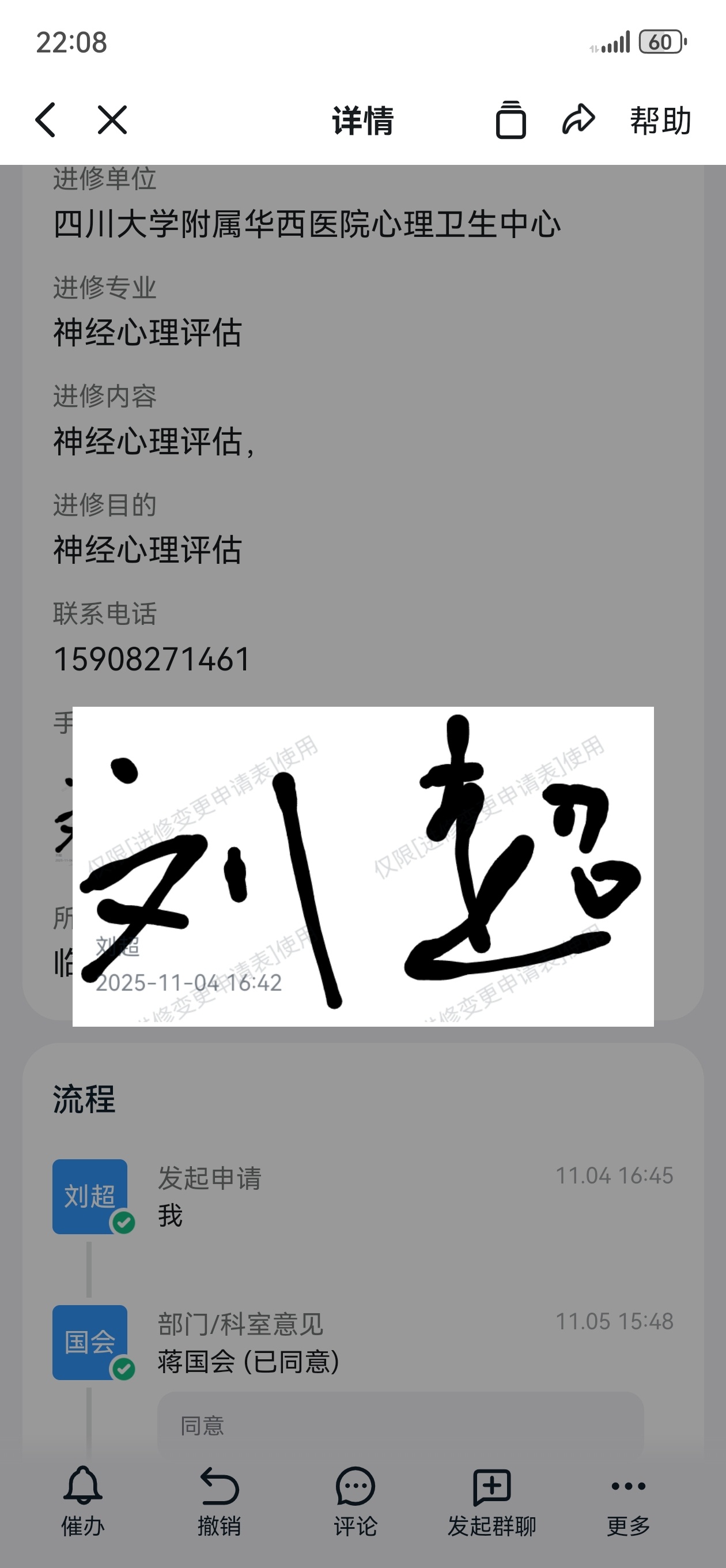Start a group chat via 发起群聊

(491, 1501)
